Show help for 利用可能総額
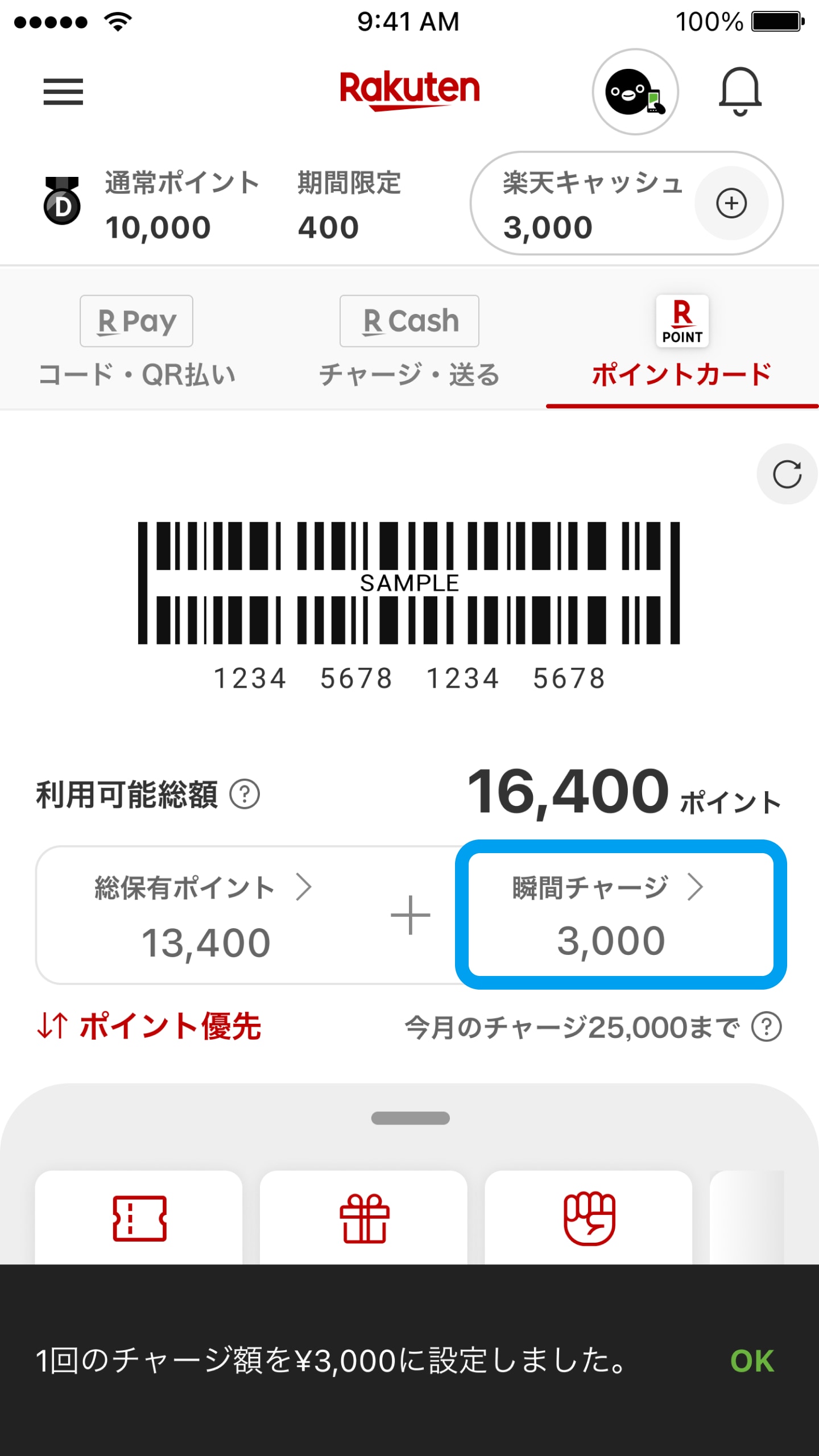Viewport: 819px width, 1456px height. click(x=245, y=795)
